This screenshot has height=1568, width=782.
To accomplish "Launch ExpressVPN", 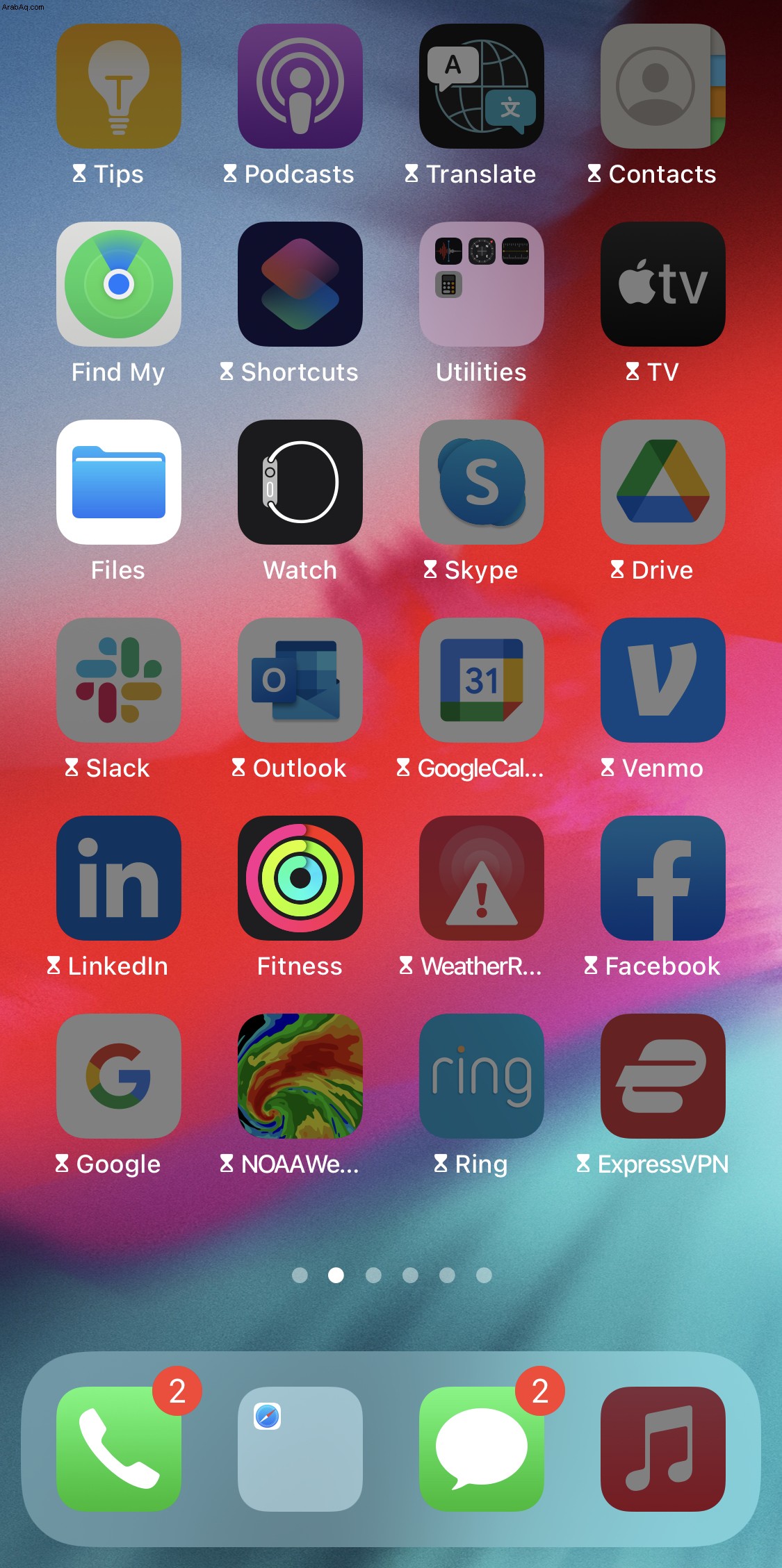I will click(x=663, y=1076).
